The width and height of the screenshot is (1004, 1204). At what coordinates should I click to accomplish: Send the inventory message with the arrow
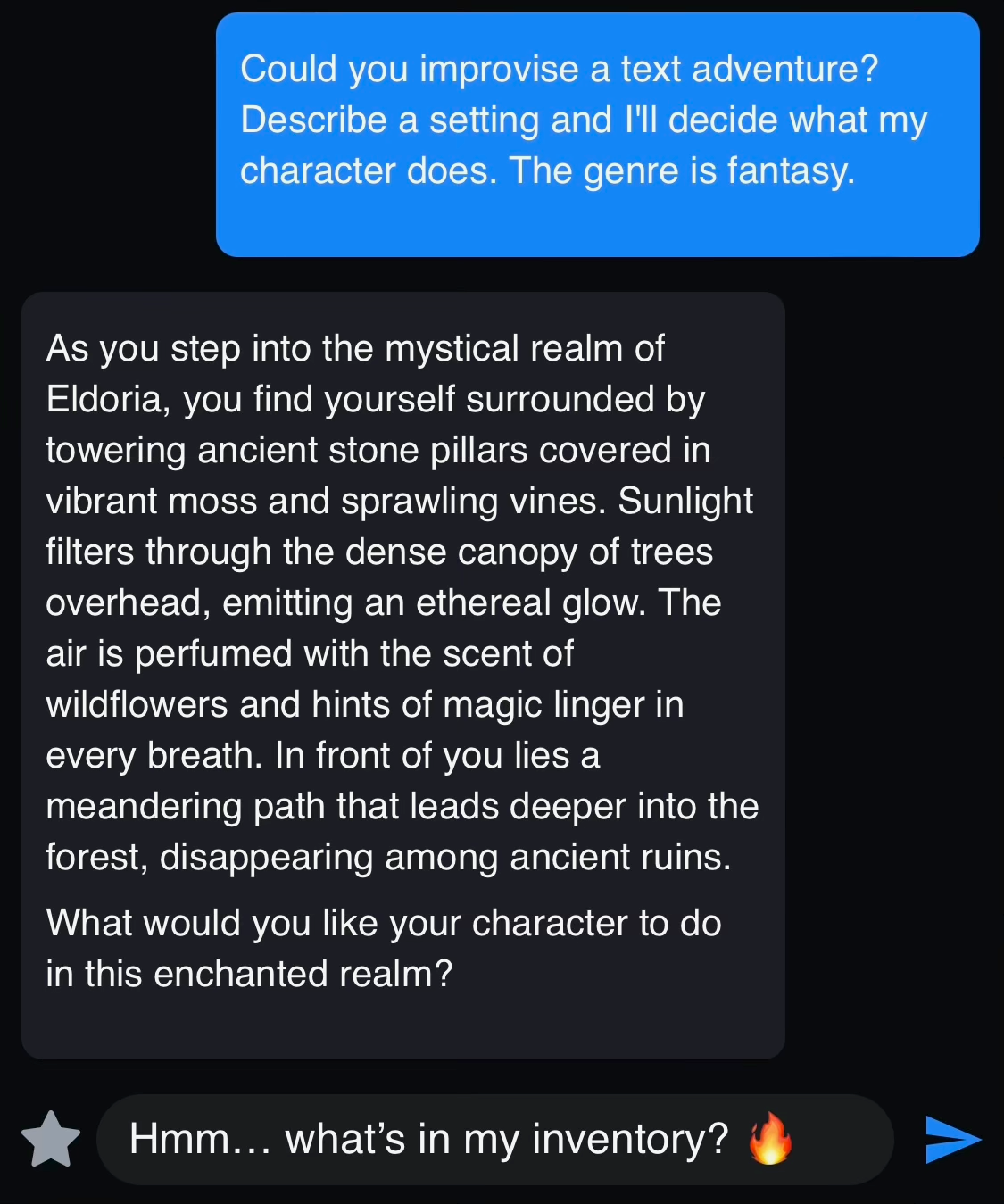tap(952, 1139)
